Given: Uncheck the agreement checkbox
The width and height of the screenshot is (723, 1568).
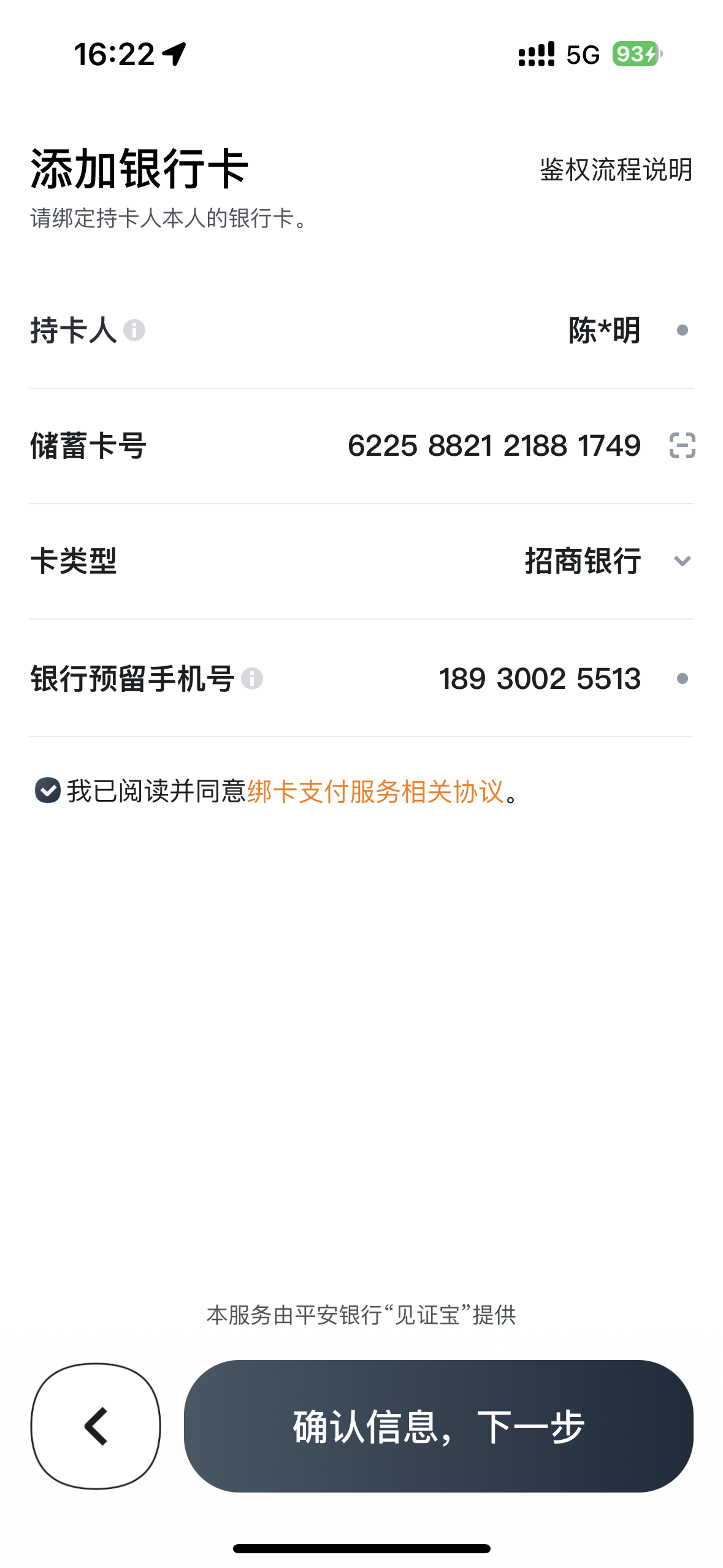Looking at the screenshot, I should pyautogui.click(x=47, y=790).
